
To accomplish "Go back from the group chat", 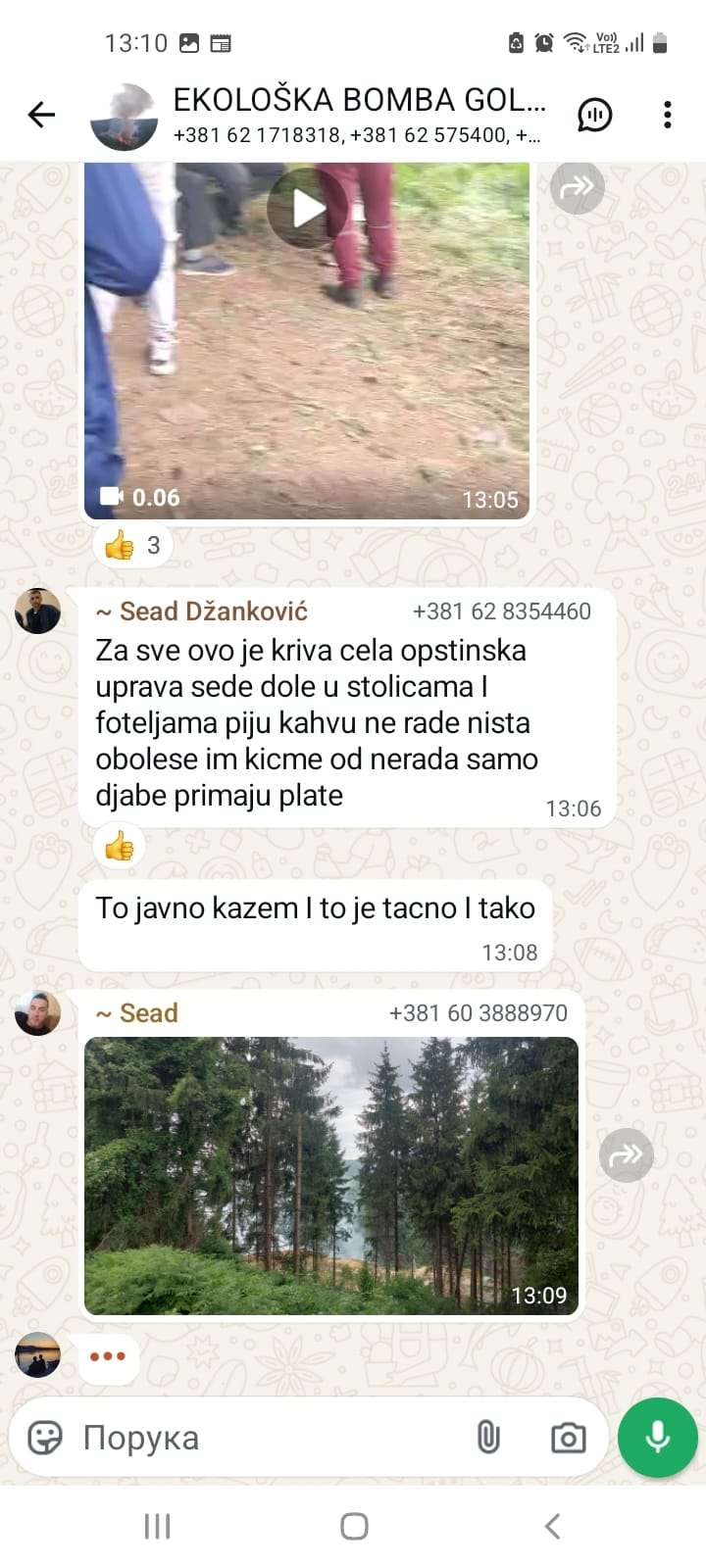I will pos(41,115).
